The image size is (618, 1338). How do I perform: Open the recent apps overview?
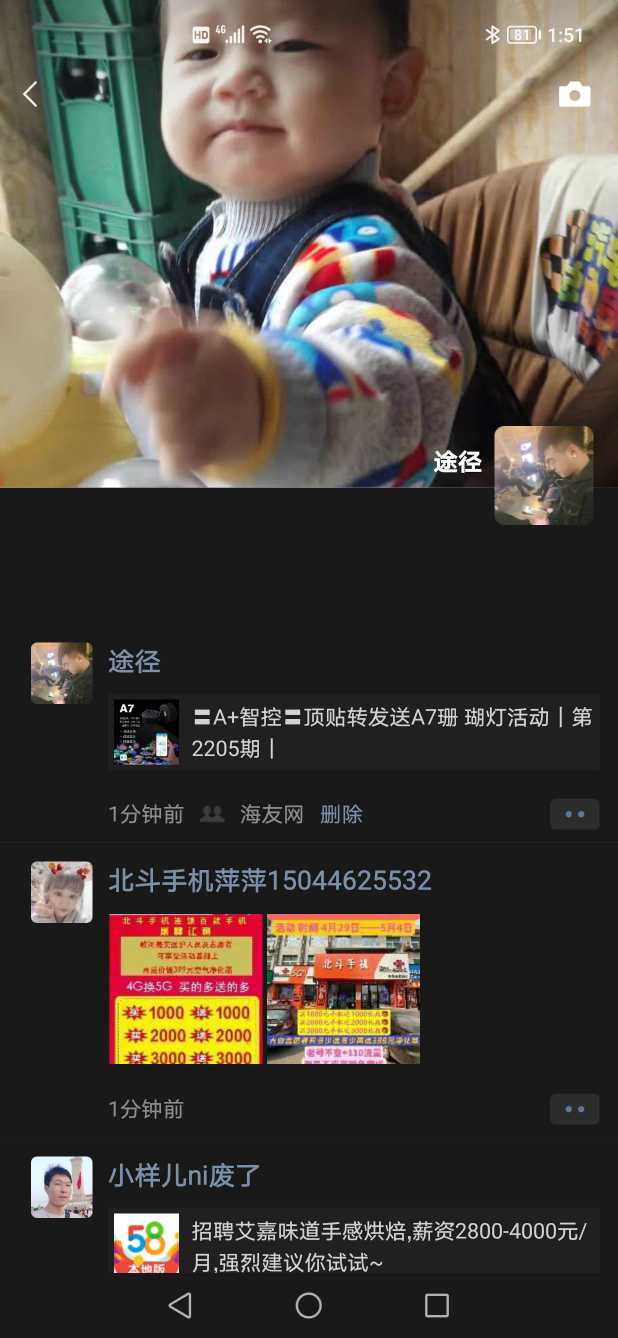coord(437,1305)
